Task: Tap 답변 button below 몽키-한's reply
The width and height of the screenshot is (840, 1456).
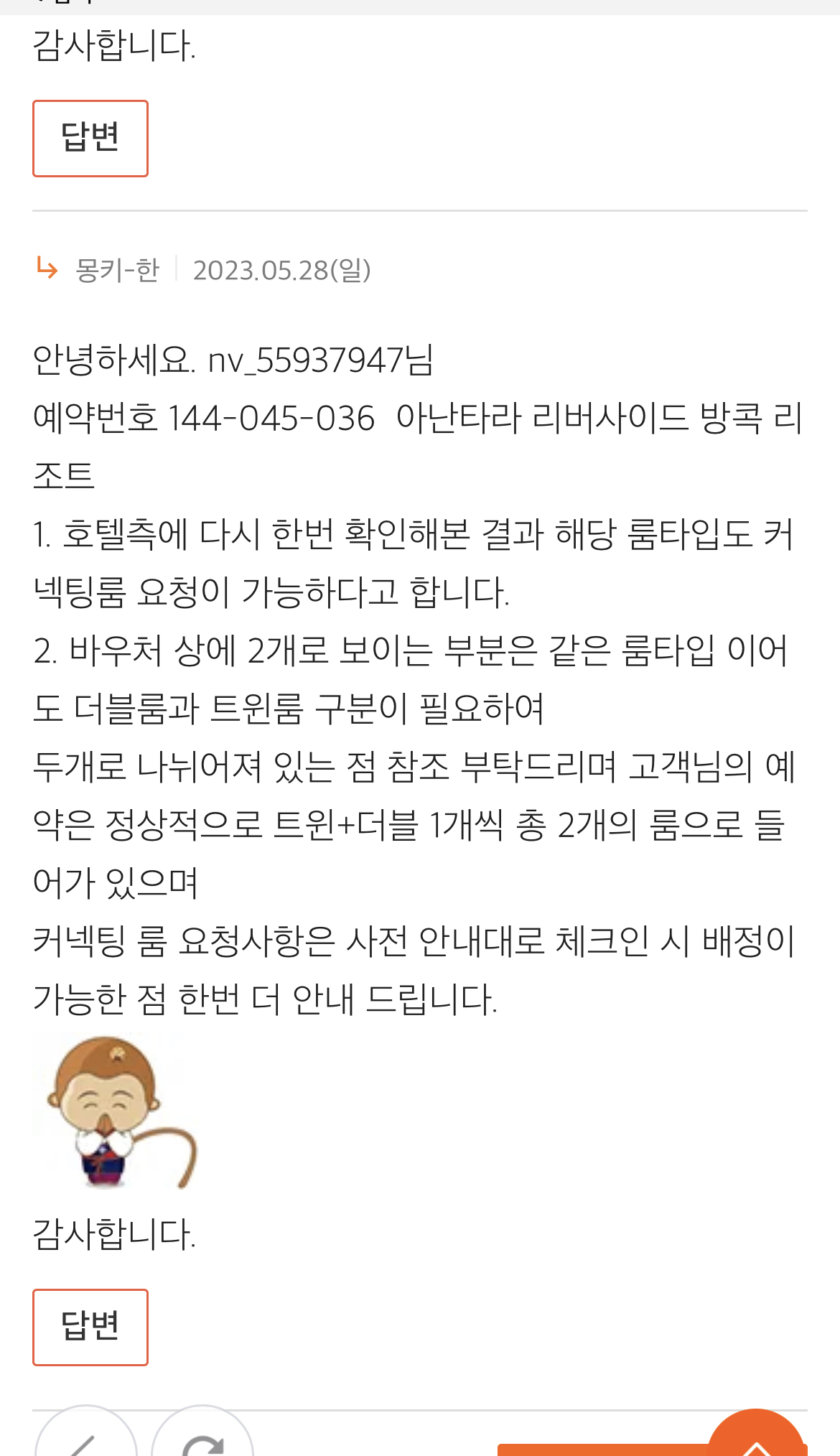Action: point(90,1327)
